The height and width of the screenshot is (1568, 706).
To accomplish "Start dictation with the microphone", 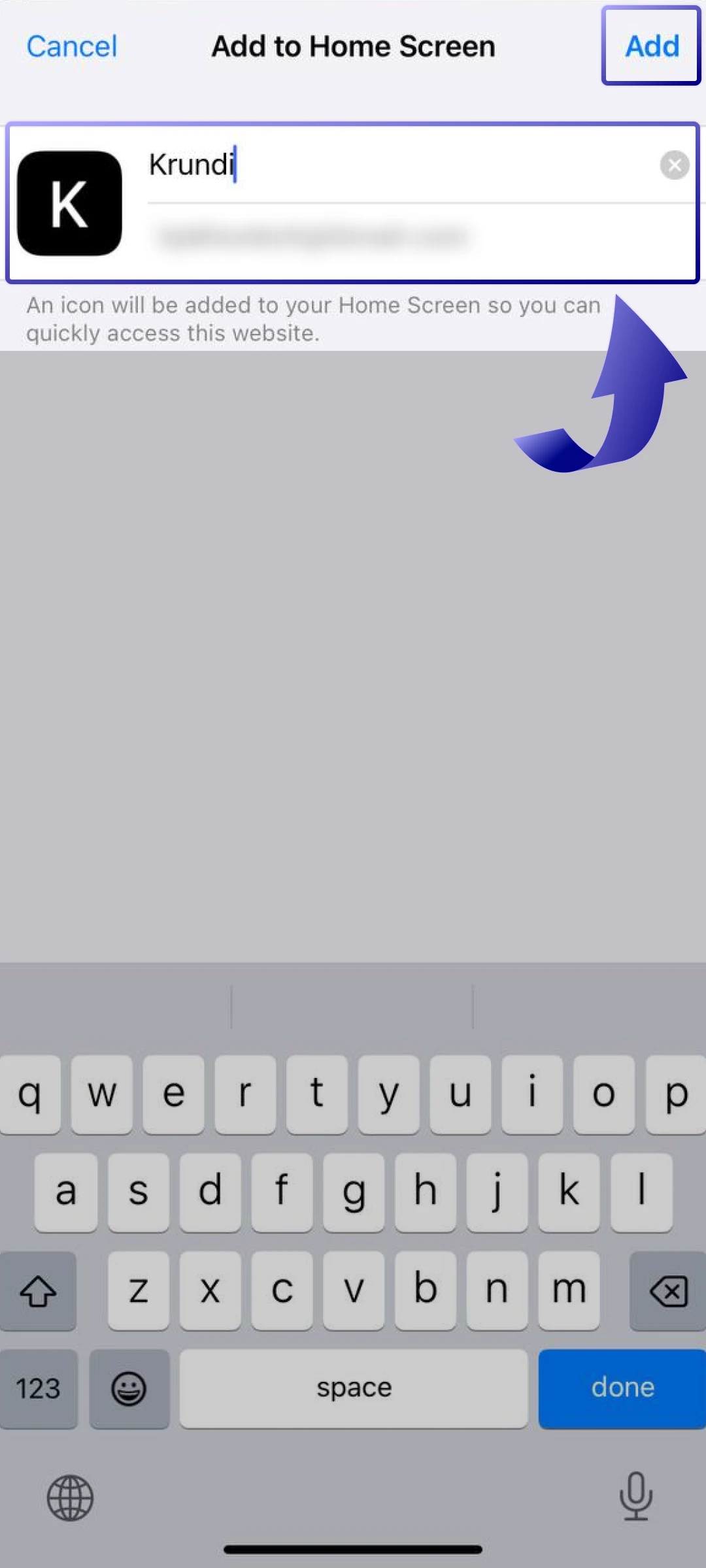I will [x=635, y=1496].
